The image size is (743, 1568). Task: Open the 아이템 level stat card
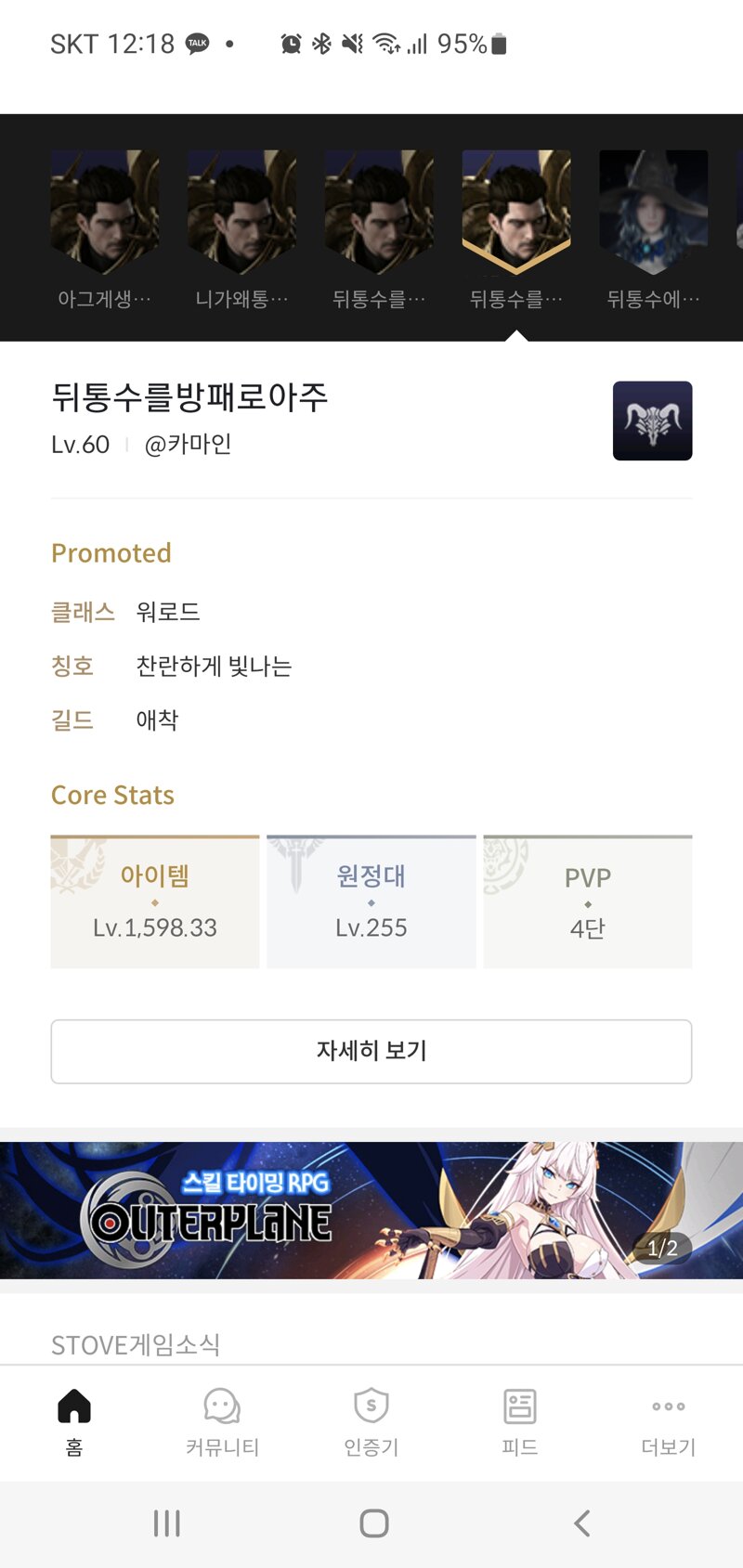click(155, 902)
